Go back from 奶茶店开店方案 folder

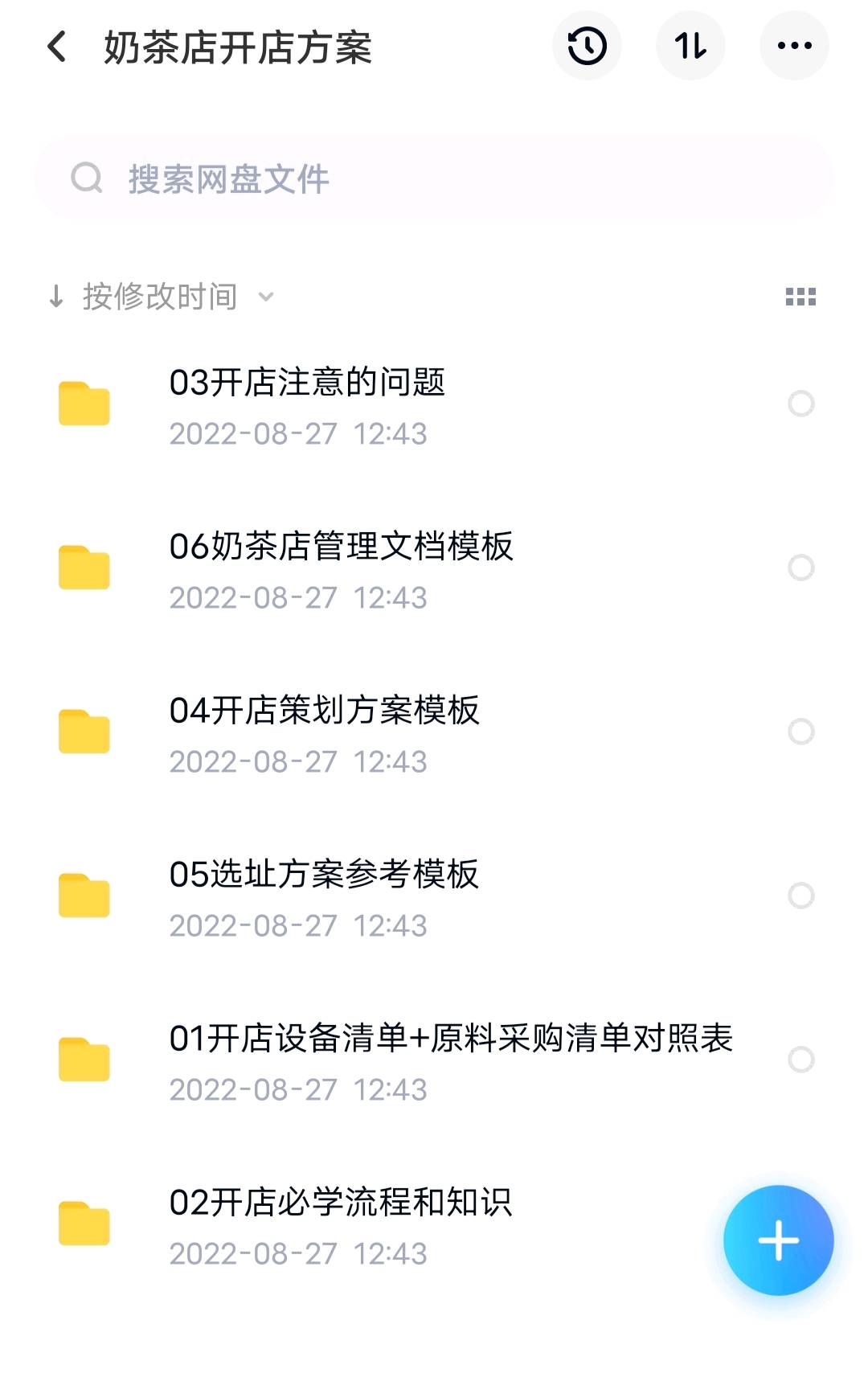56,47
